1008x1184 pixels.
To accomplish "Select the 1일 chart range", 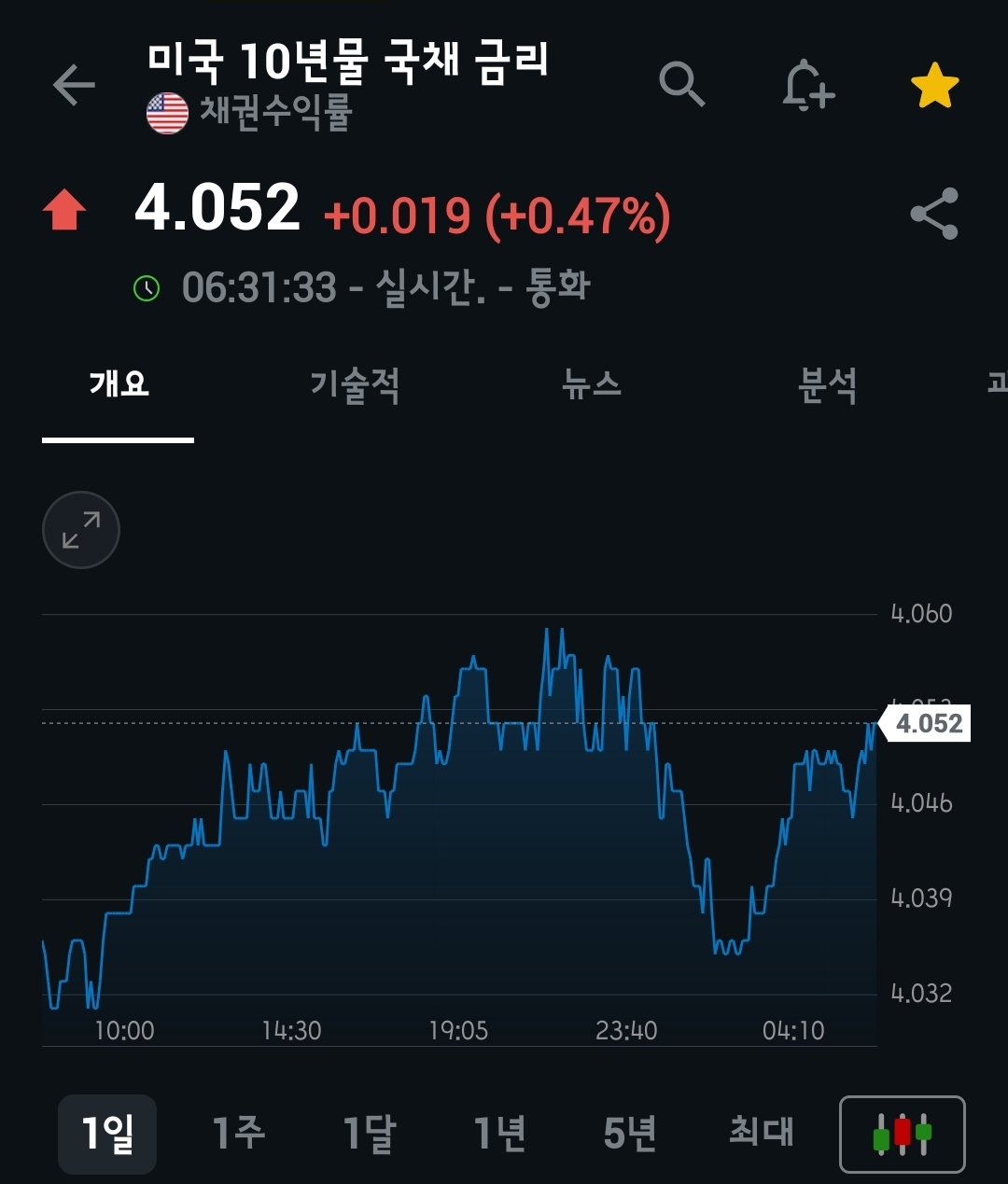I will [x=107, y=1134].
